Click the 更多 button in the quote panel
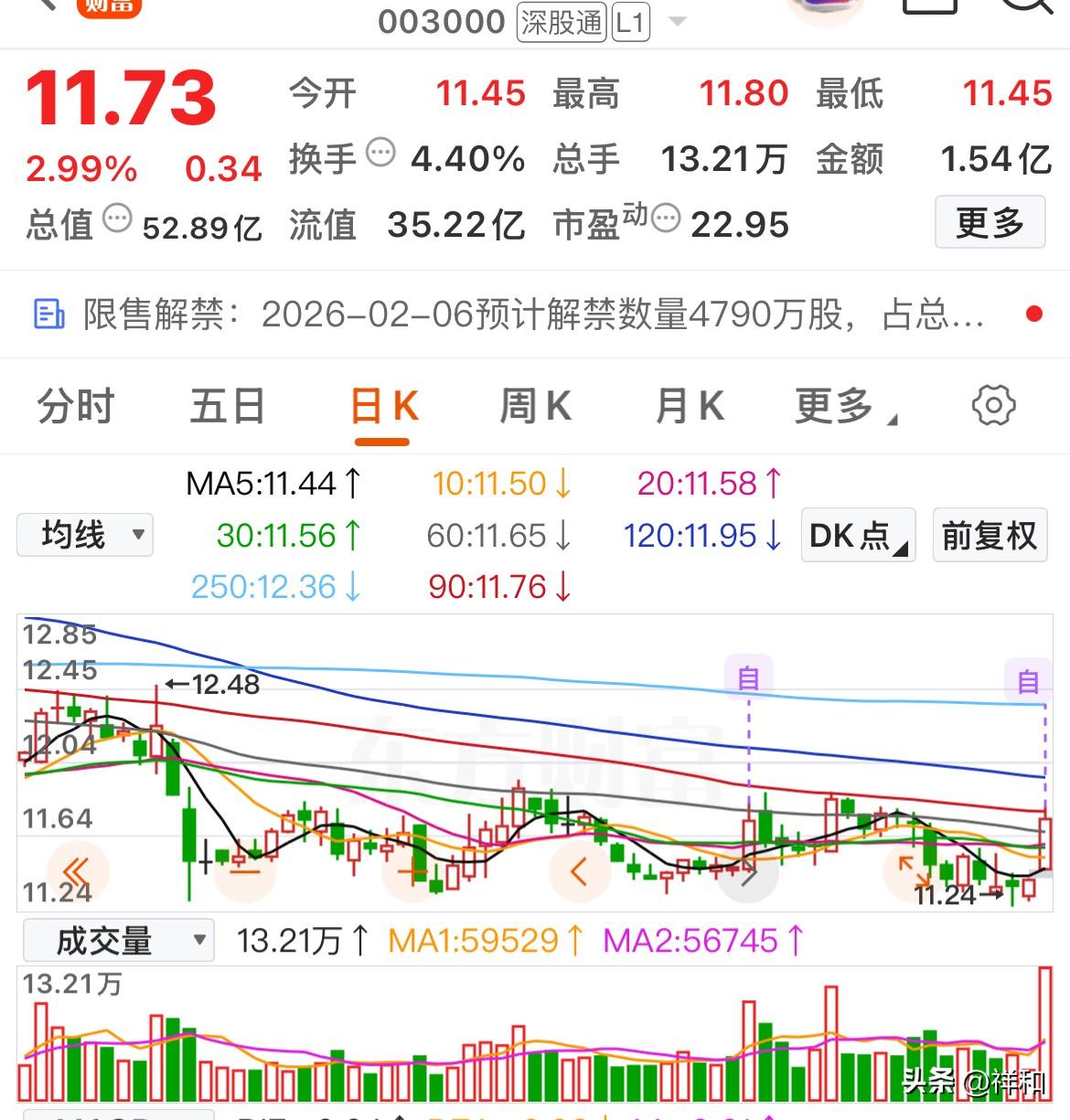The image size is (1070, 1120). click(x=989, y=221)
